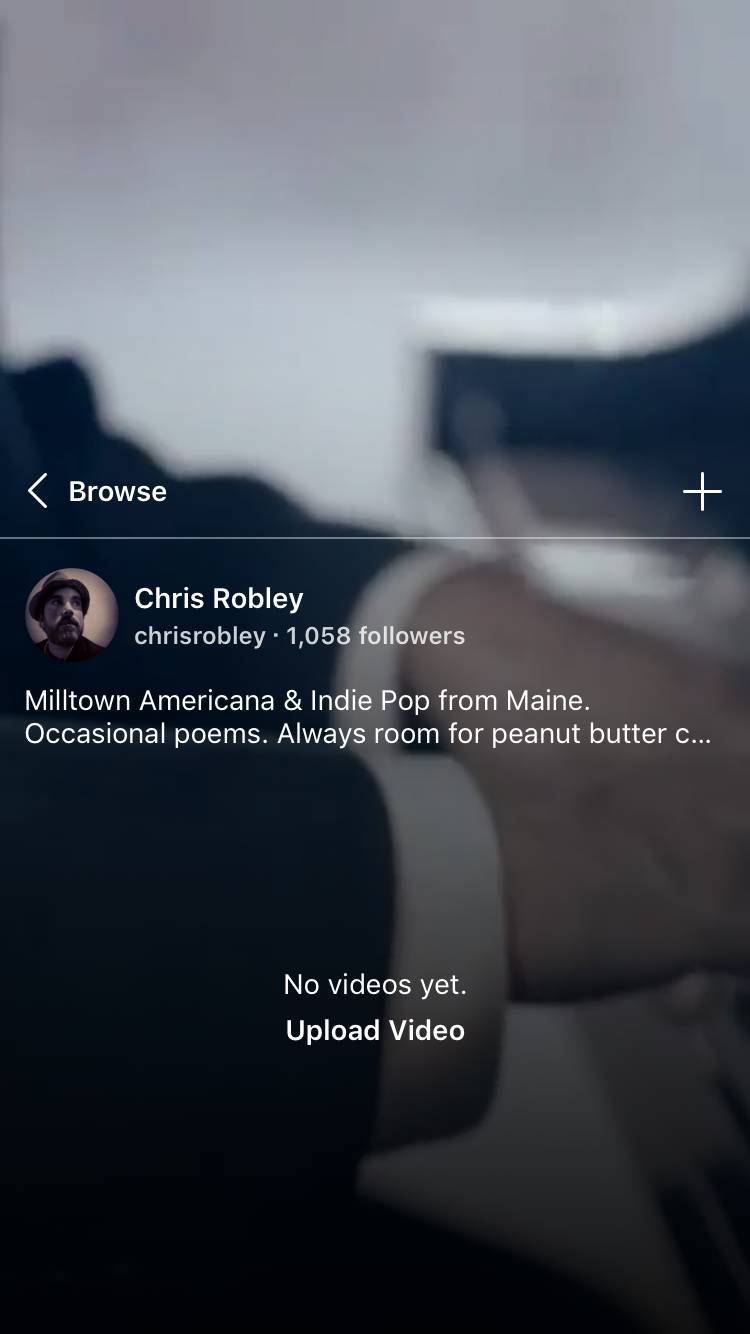Screen dimensions: 750x1334
Task: Tap the header bar containing Browse
Action: click(x=375, y=491)
